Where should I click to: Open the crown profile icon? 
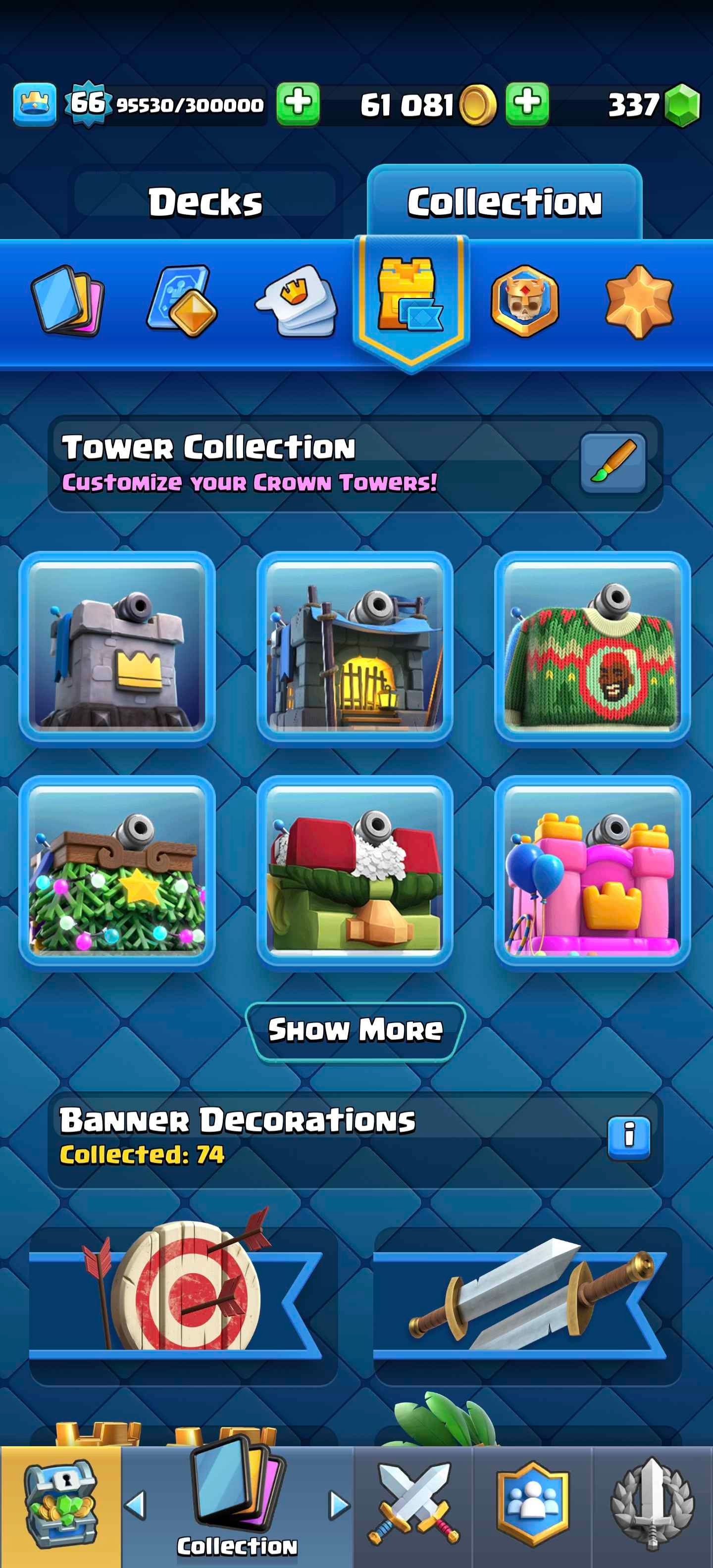(x=35, y=104)
